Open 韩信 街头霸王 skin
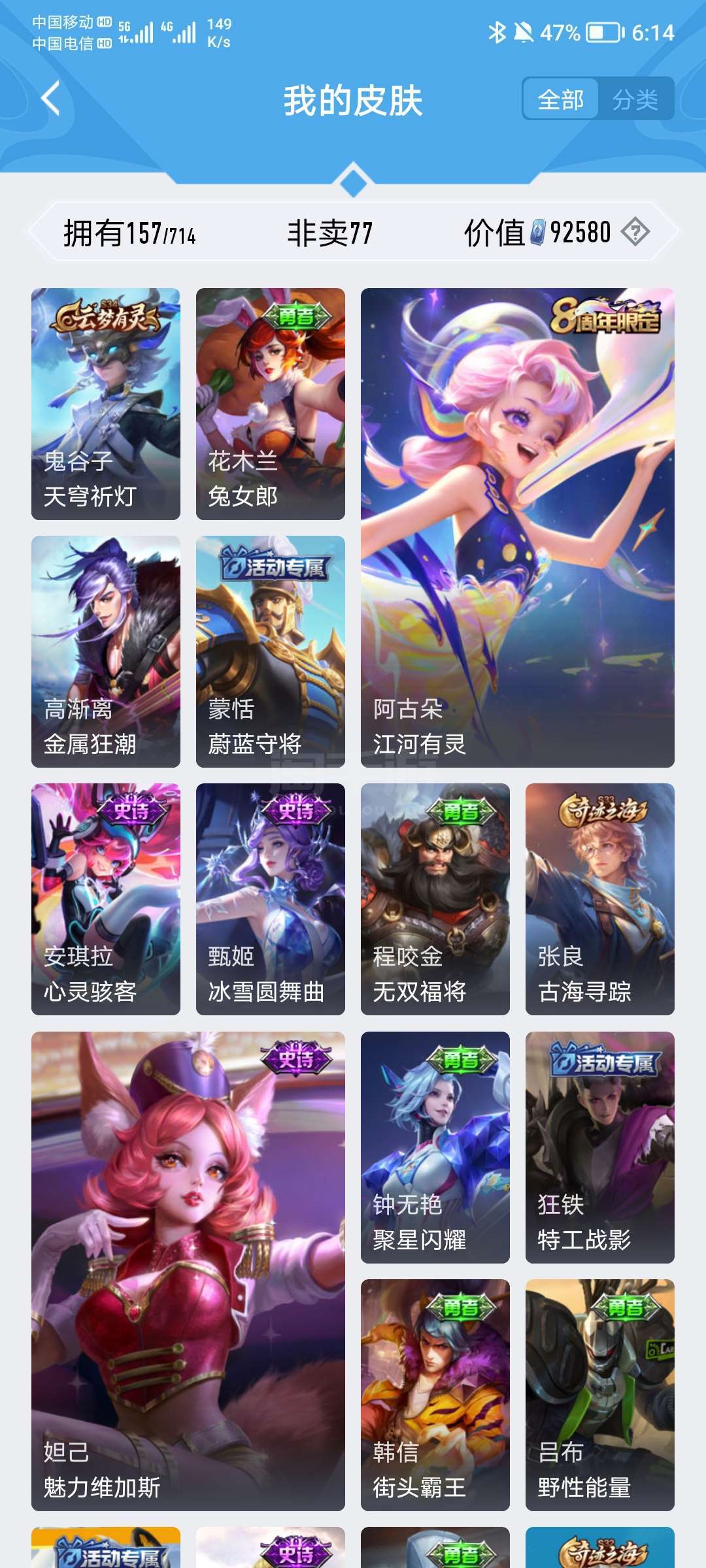This screenshot has height=1568, width=706. [435, 1395]
